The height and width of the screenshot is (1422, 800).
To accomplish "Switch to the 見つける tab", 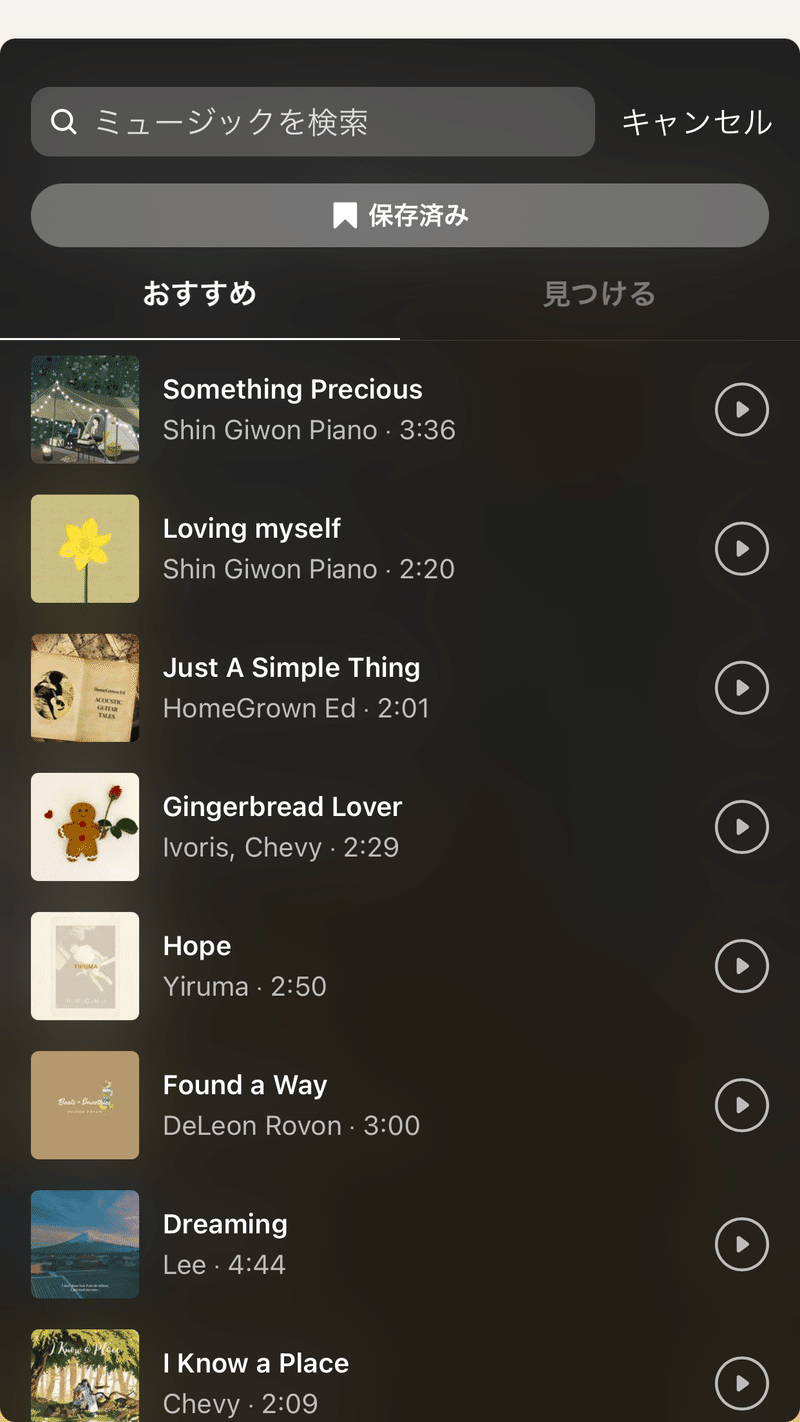I will pos(599,294).
